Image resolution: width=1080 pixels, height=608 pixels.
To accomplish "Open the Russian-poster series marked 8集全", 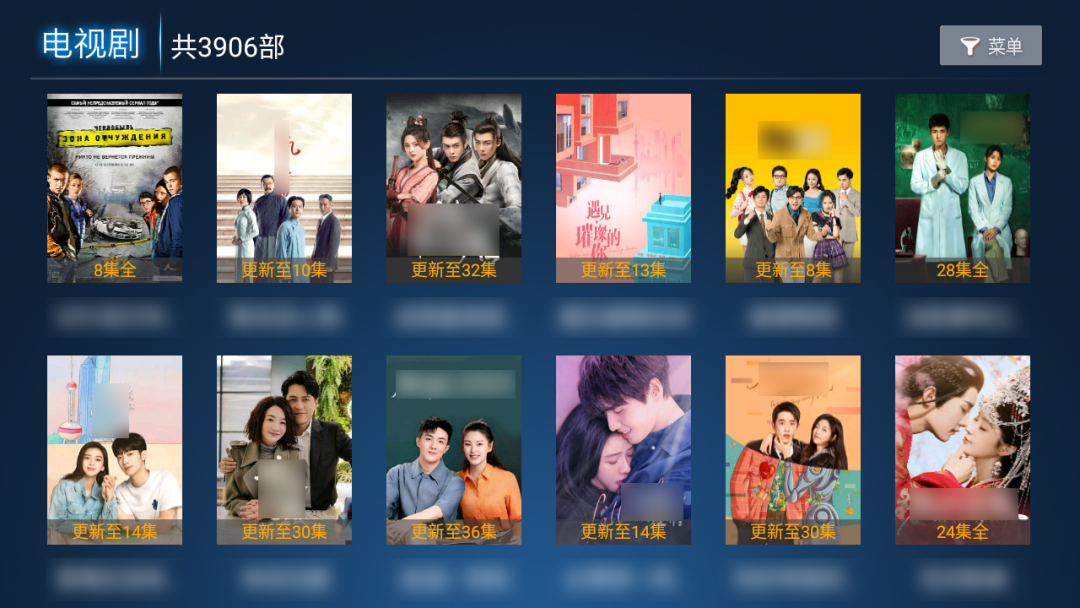I will click(115, 188).
